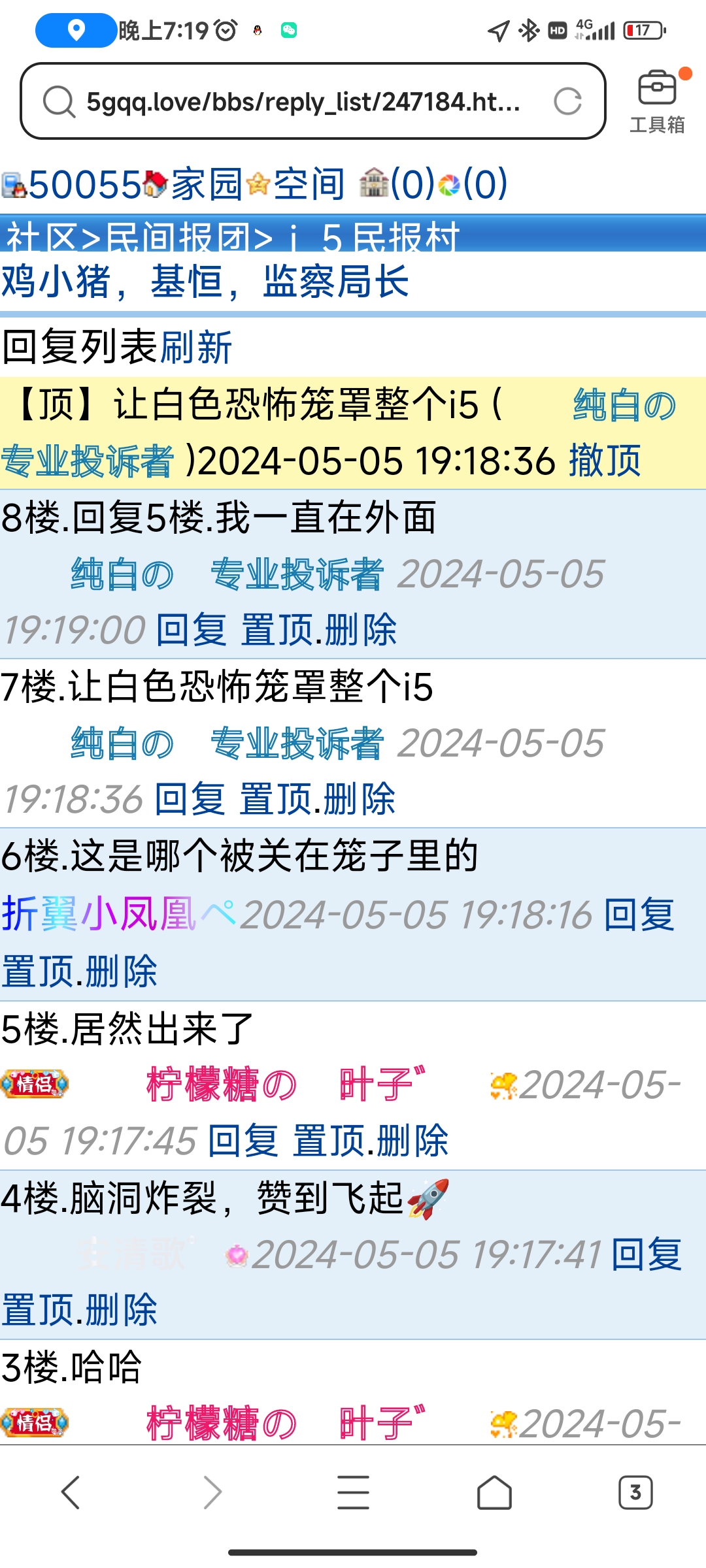Unpin the top reply with 撤顶

point(605,461)
